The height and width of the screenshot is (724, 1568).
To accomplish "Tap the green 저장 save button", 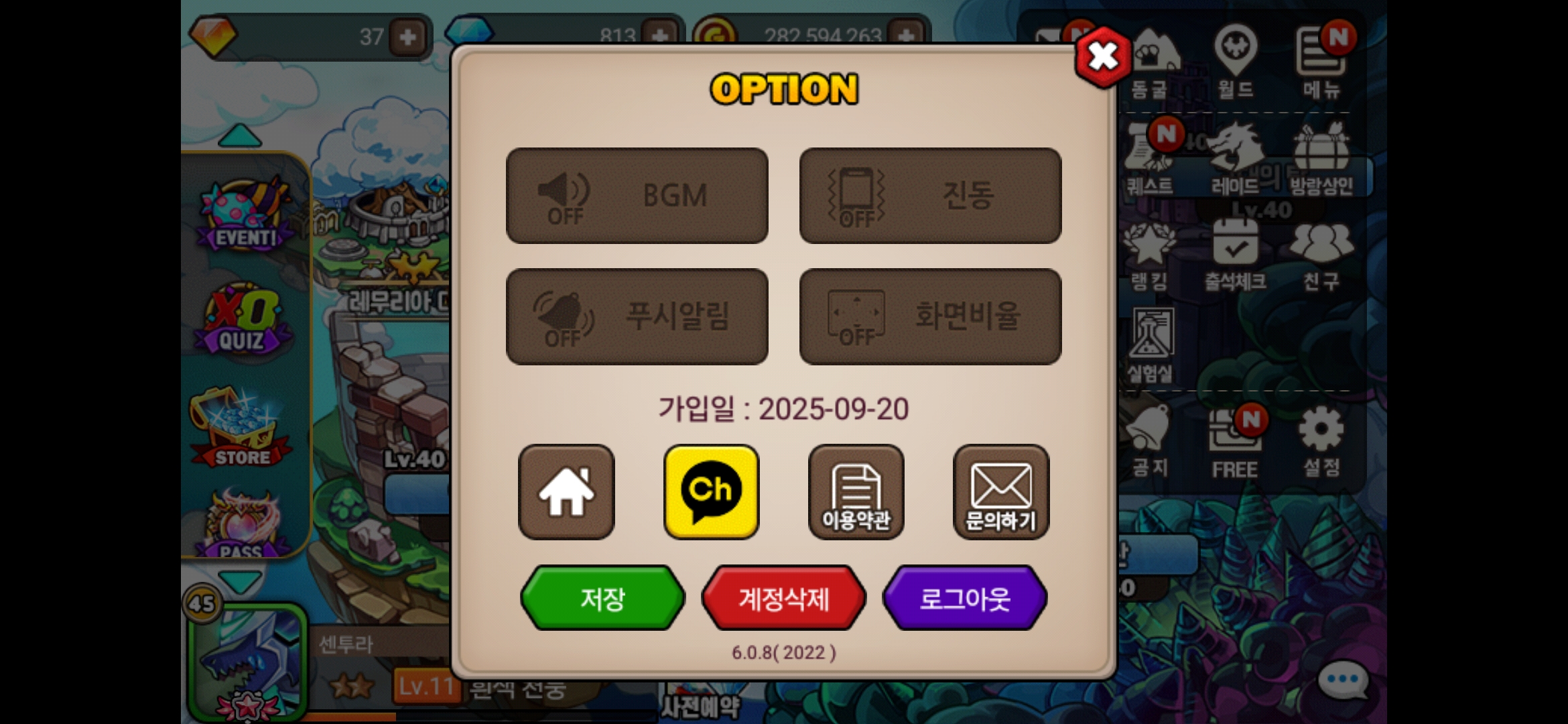I will (x=602, y=598).
